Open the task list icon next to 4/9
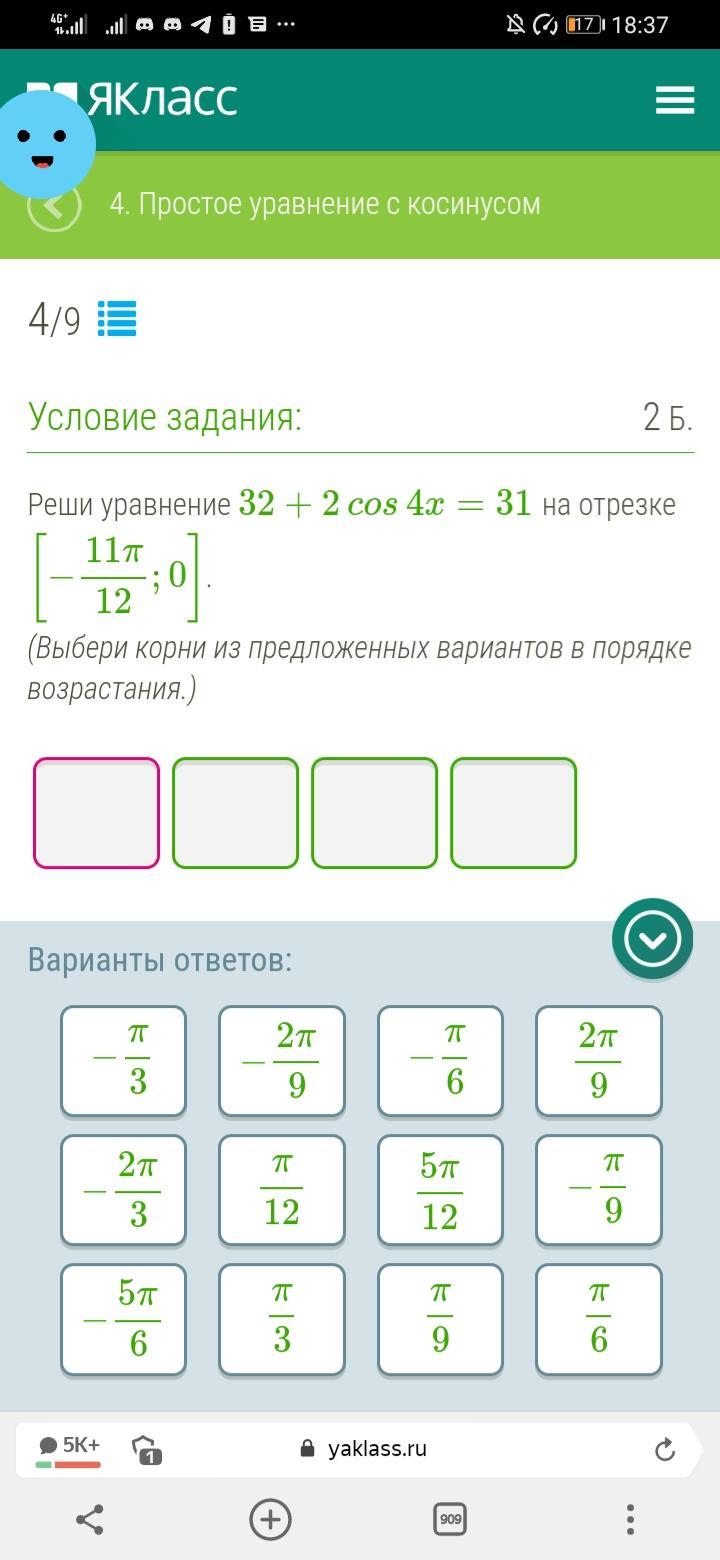 point(117,320)
